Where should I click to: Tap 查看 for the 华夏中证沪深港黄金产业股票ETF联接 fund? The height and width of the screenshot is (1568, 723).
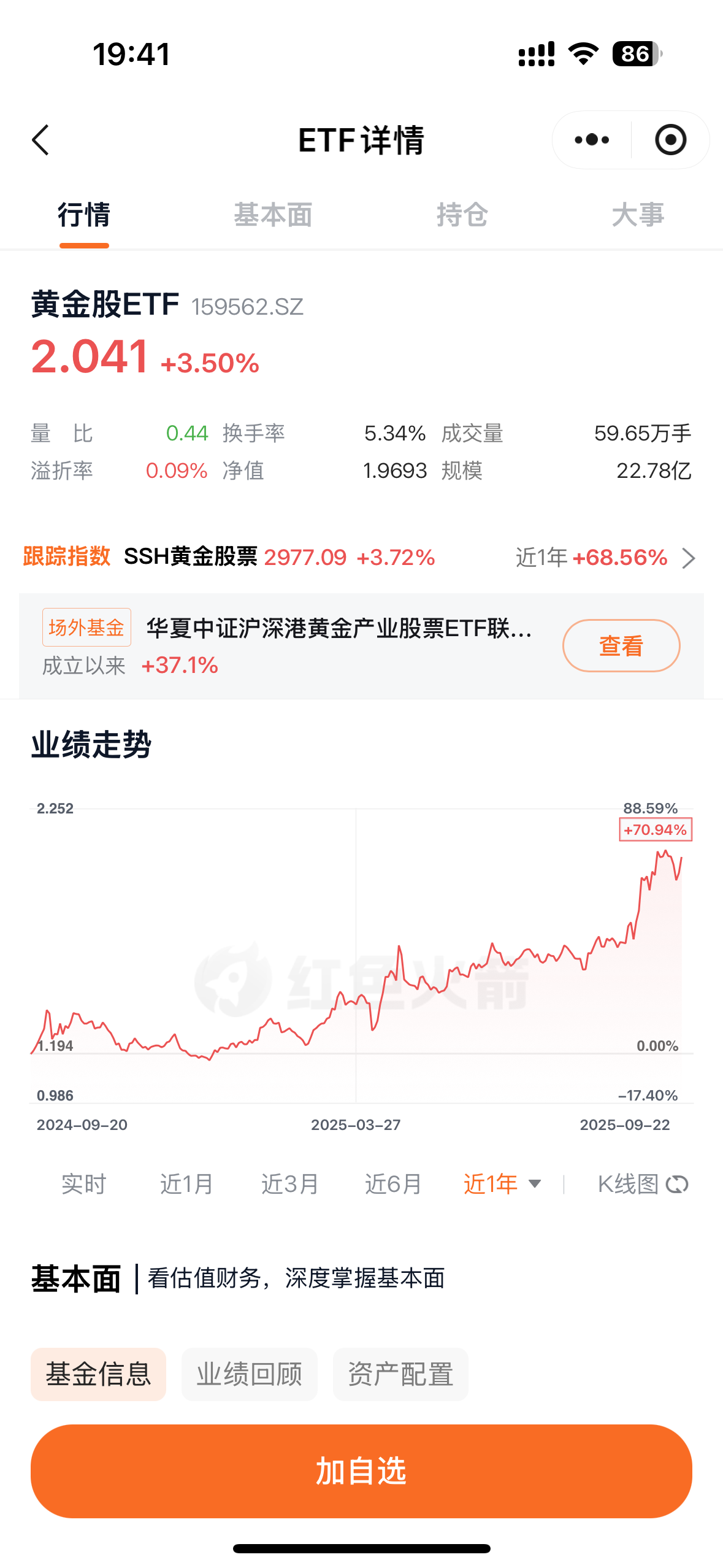(621, 645)
